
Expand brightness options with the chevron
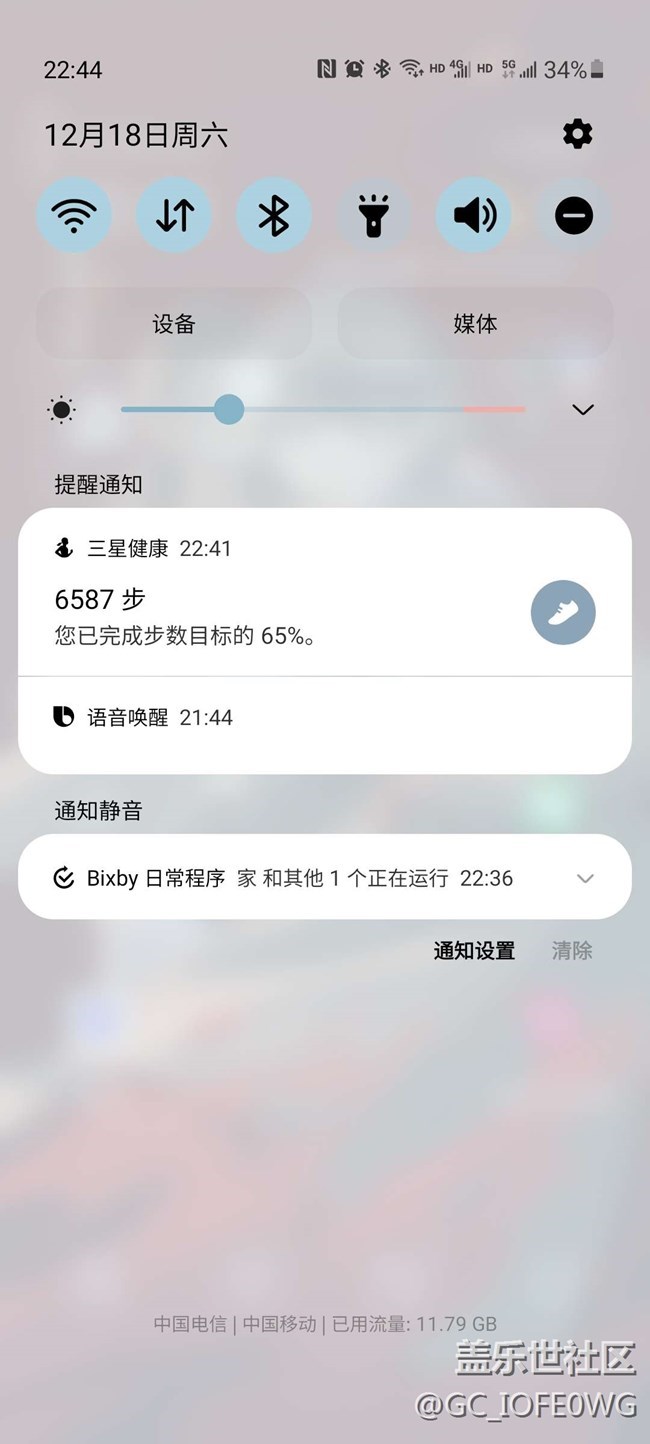click(583, 409)
